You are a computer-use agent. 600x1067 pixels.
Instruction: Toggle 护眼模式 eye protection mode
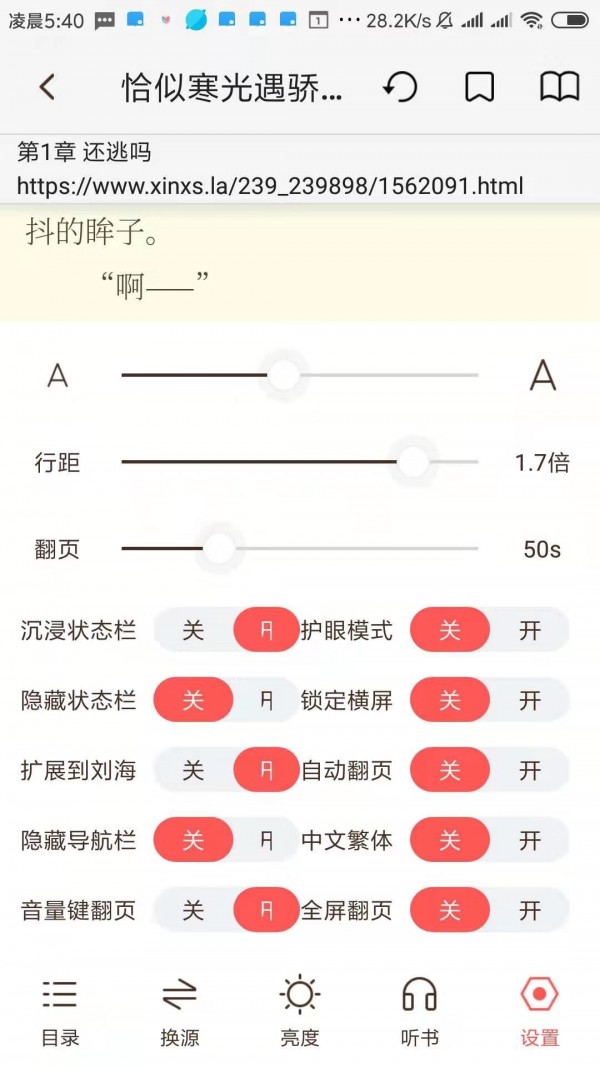489,630
